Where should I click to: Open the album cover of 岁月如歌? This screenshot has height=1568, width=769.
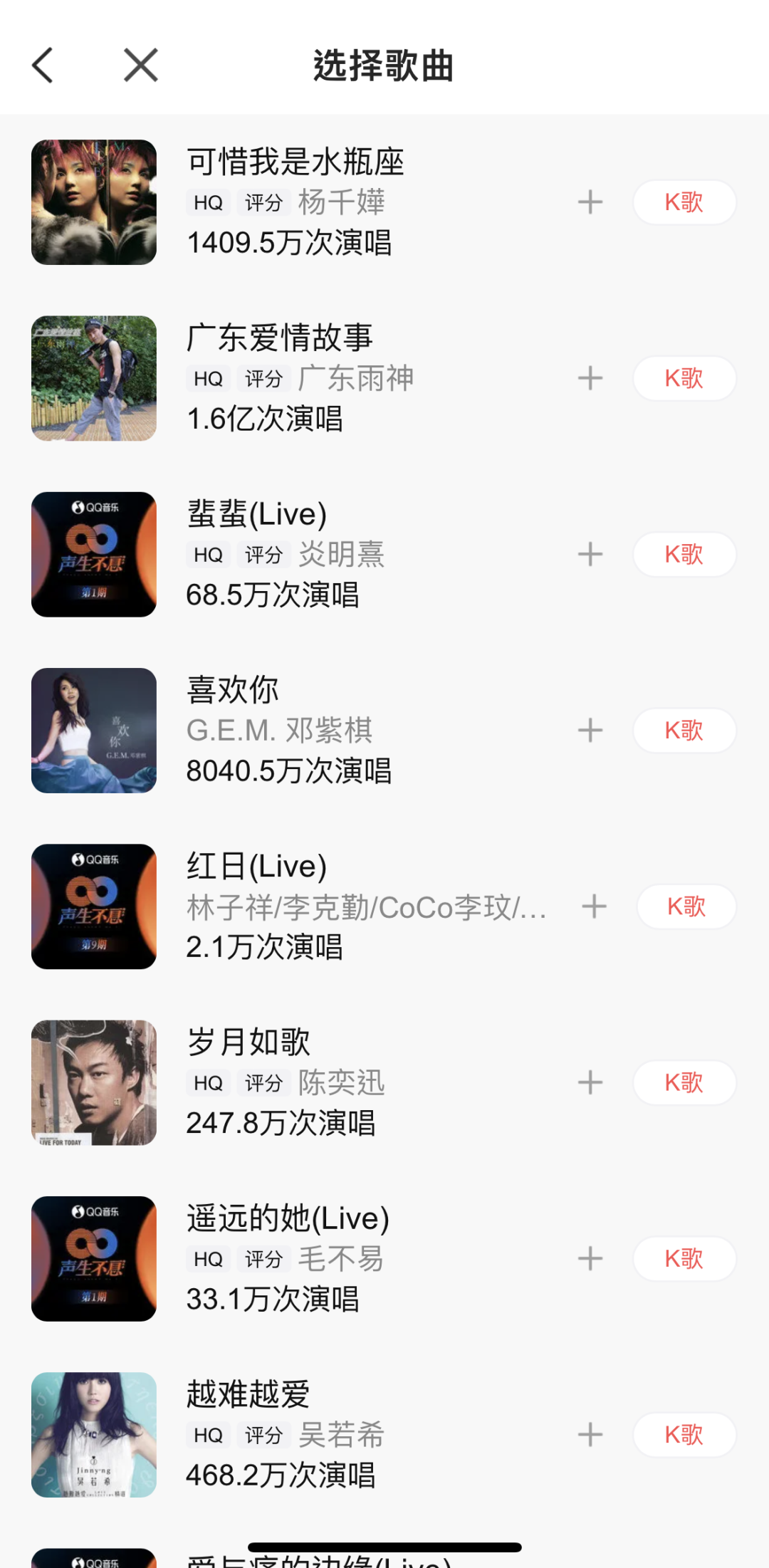[x=94, y=1082]
